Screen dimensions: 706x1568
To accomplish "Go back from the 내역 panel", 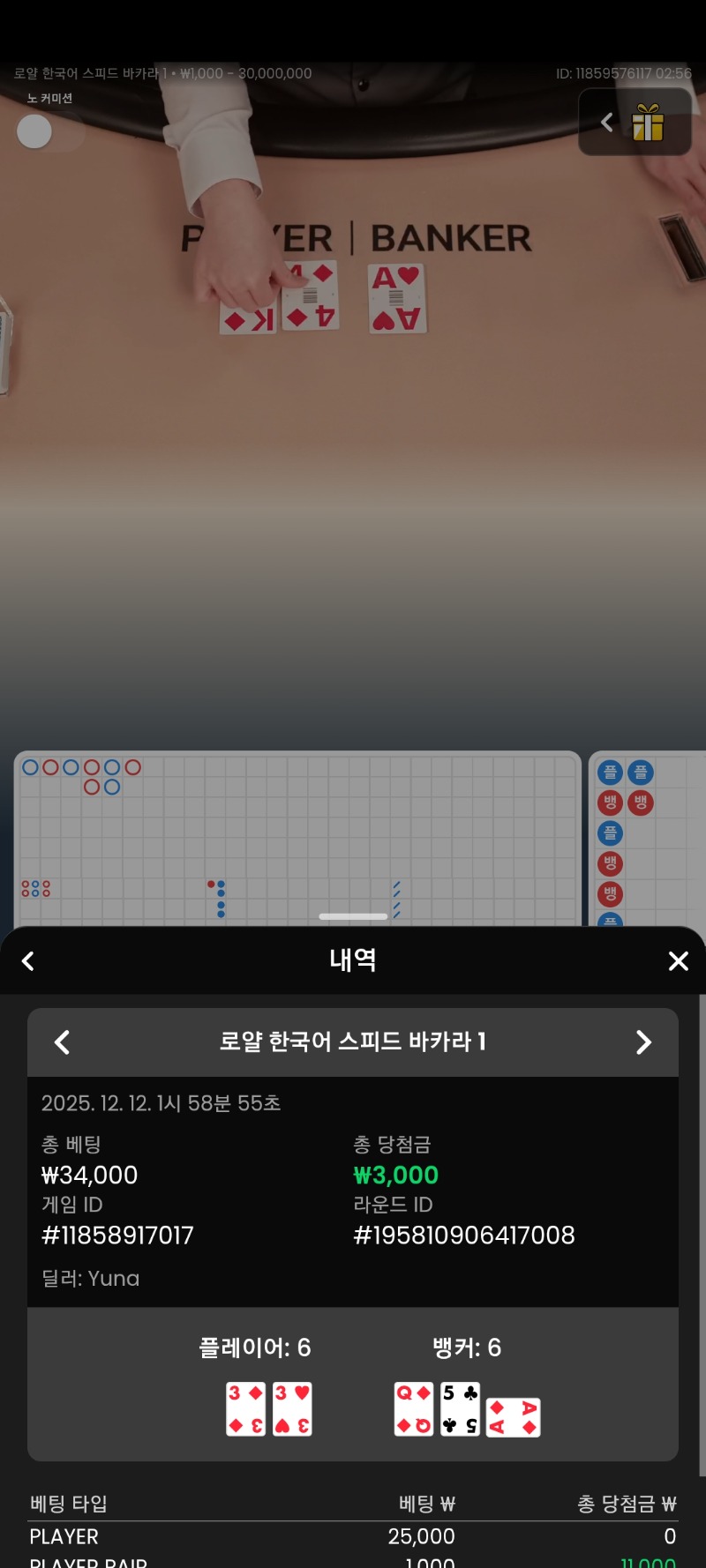I will (x=28, y=960).
